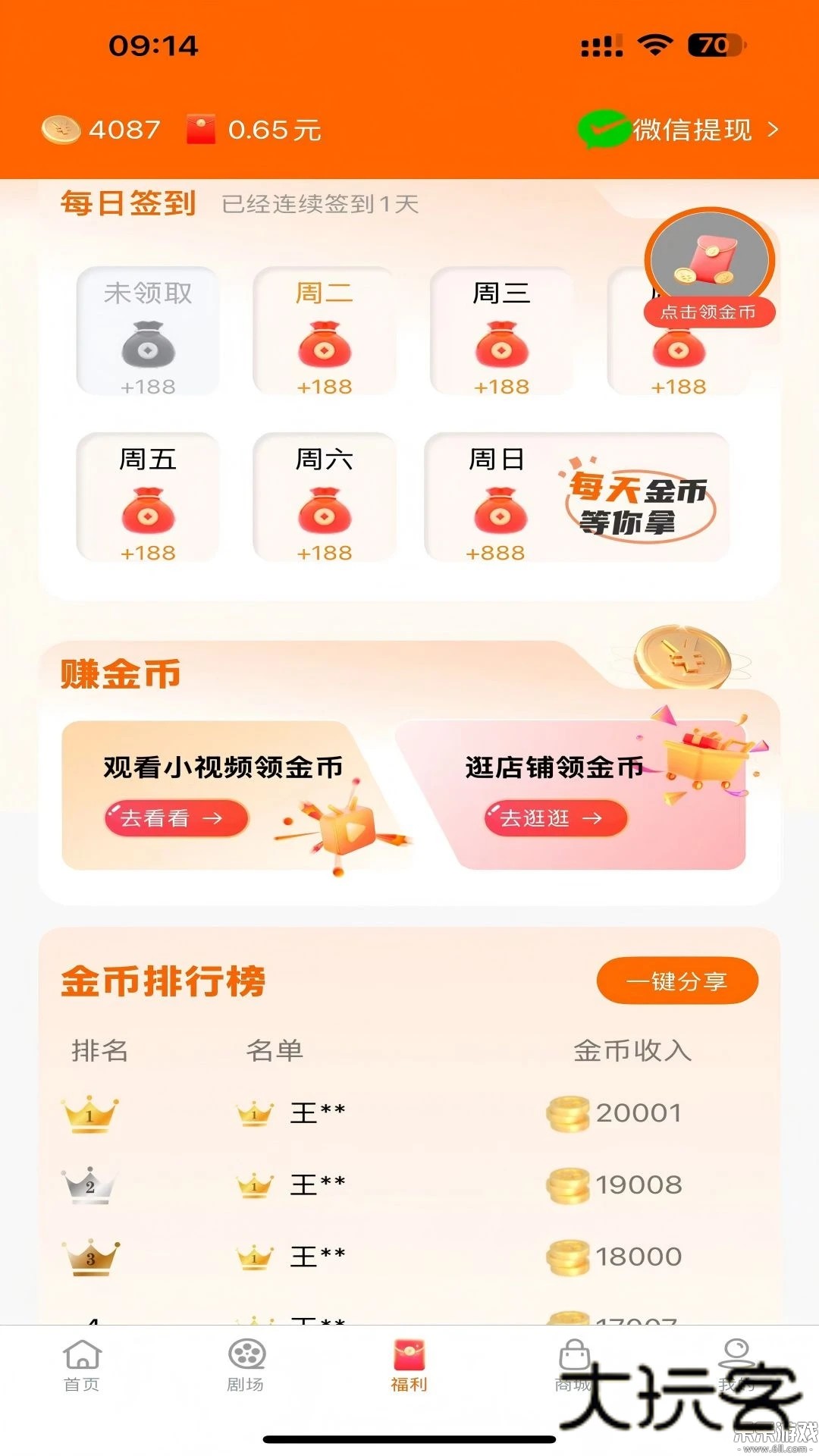Open 微信提现 withdrawal page
This screenshot has width=819, height=1456.
pyautogui.click(x=679, y=130)
